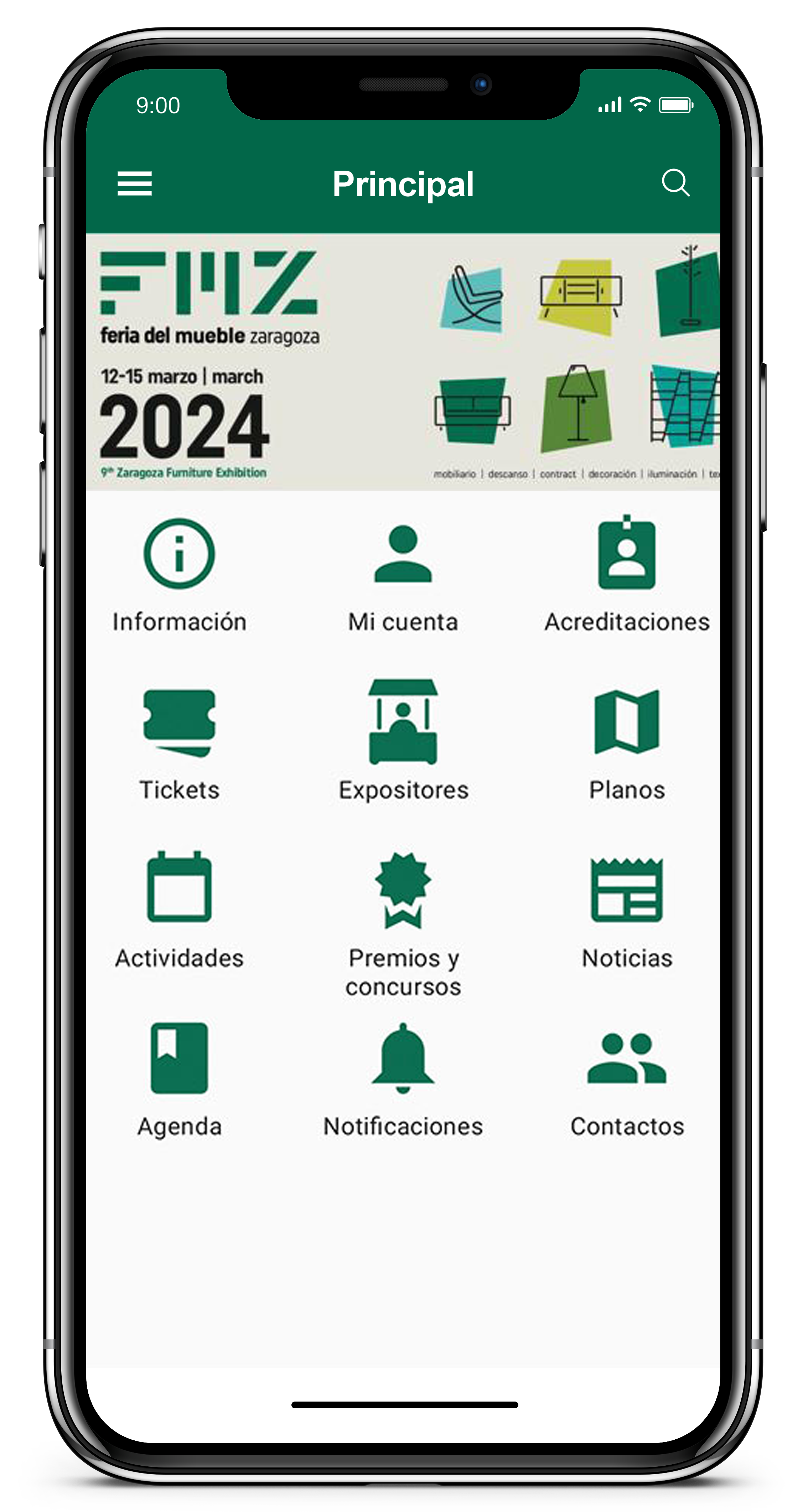Image resolution: width=808 pixels, height=1512 pixels.
Task: Open the Planos maps
Action: 626,742
